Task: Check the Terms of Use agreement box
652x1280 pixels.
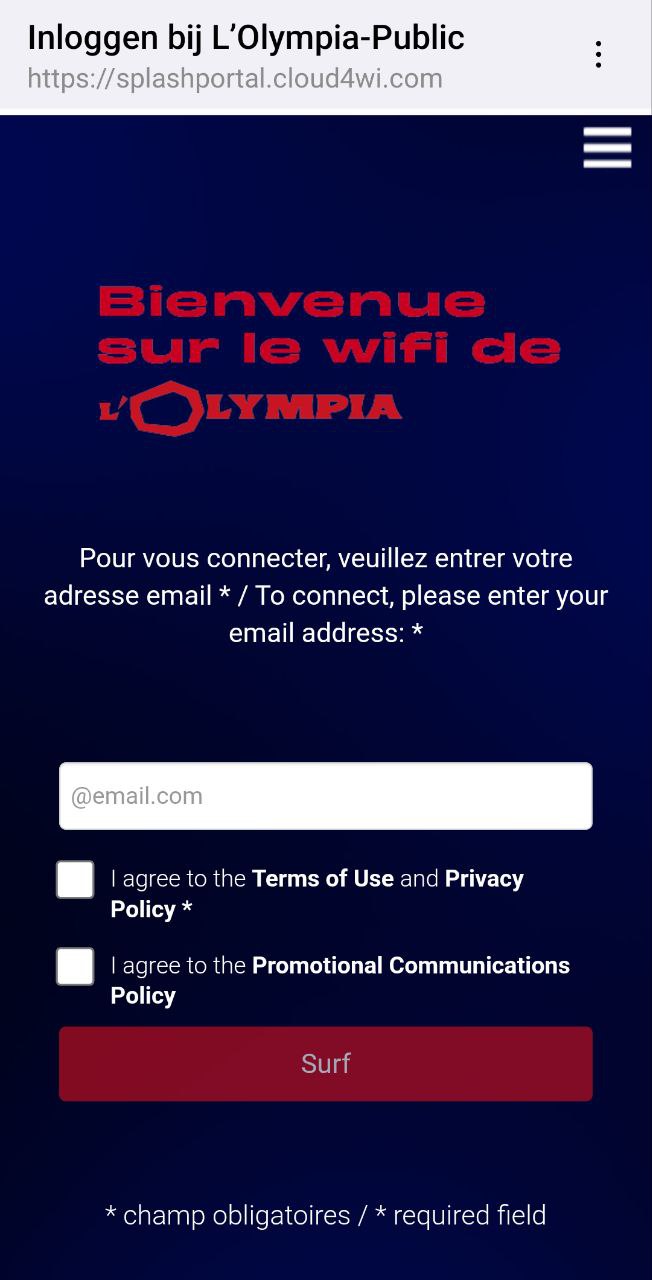Action: pyautogui.click(x=75, y=880)
